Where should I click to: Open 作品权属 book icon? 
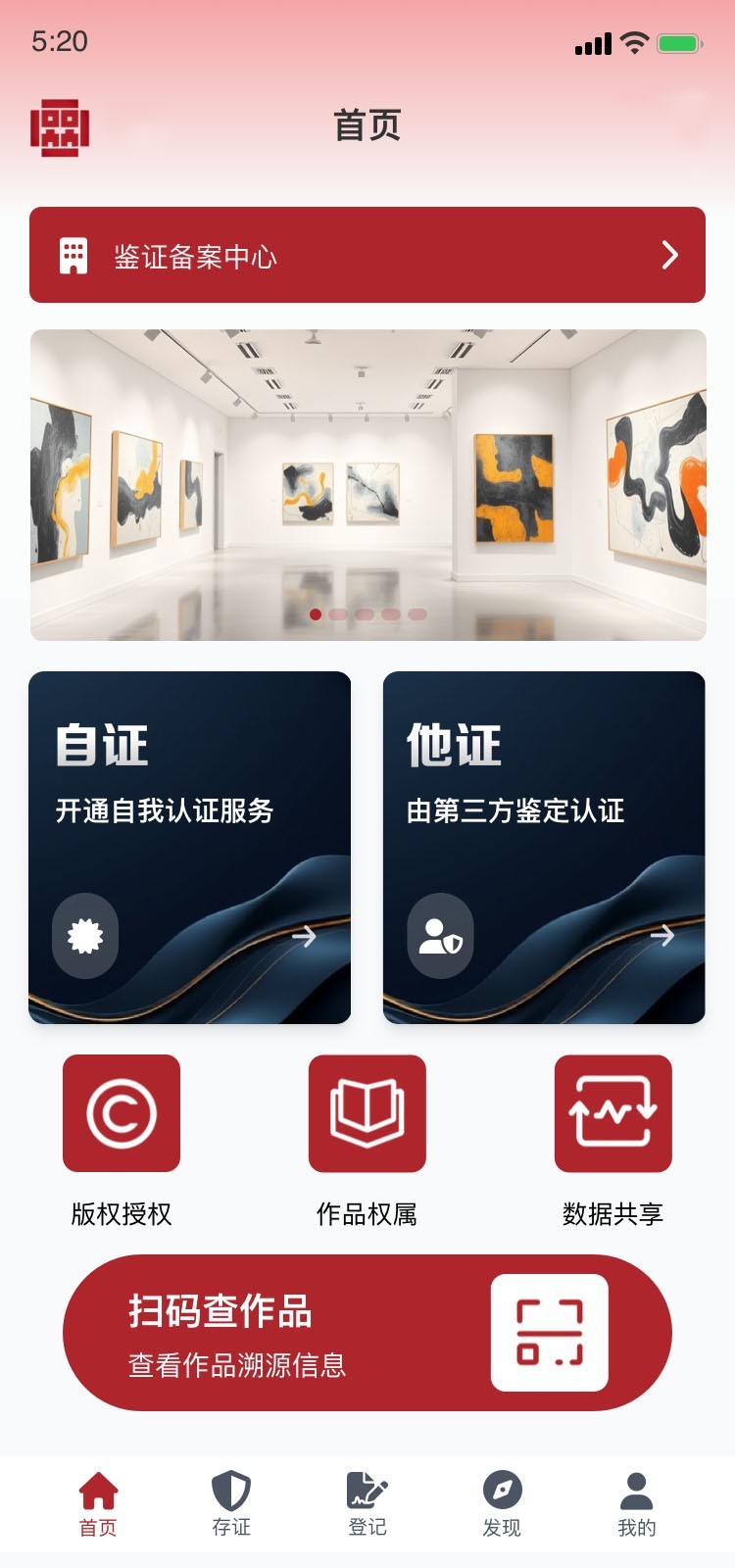[367, 1113]
